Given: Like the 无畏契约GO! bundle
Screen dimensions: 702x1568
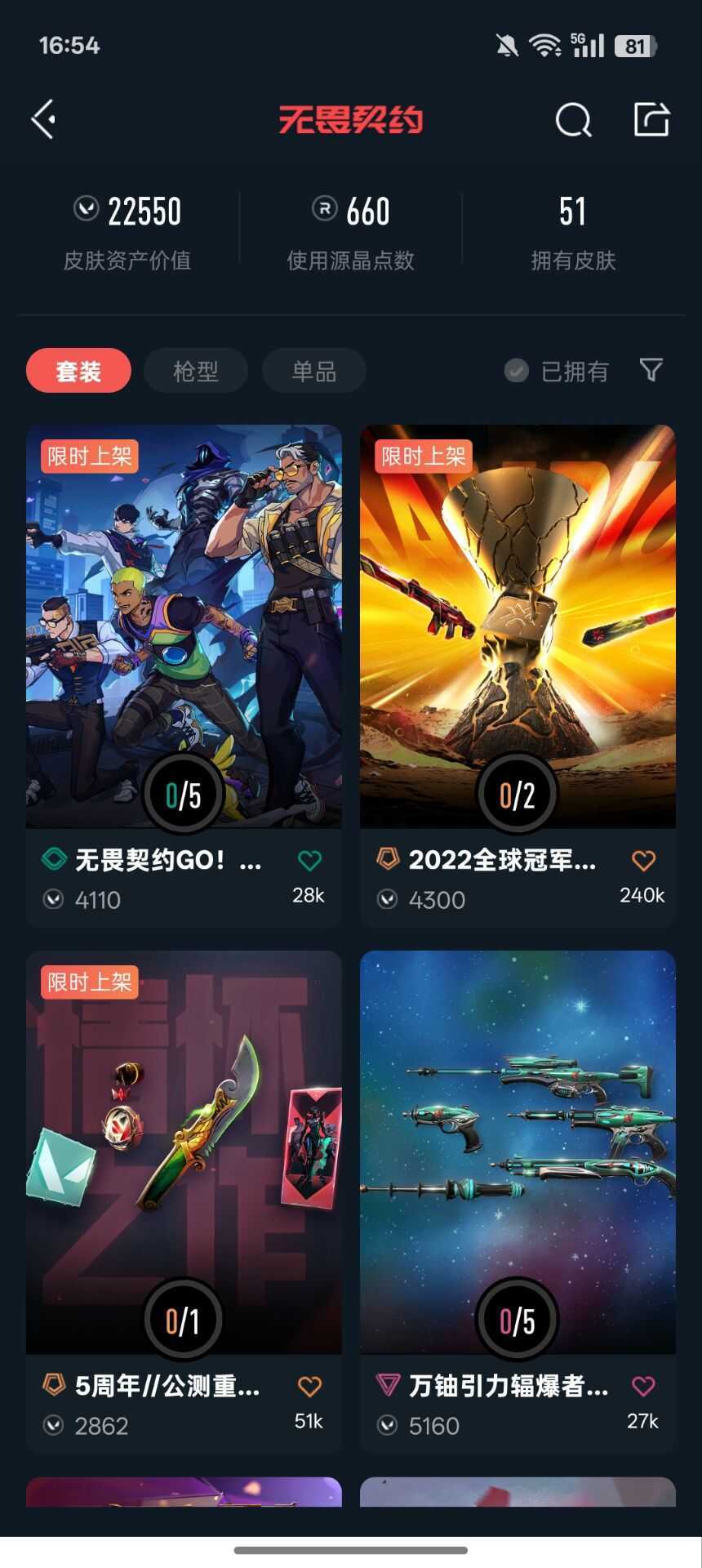Looking at the screenshot, I should point(309,860).
